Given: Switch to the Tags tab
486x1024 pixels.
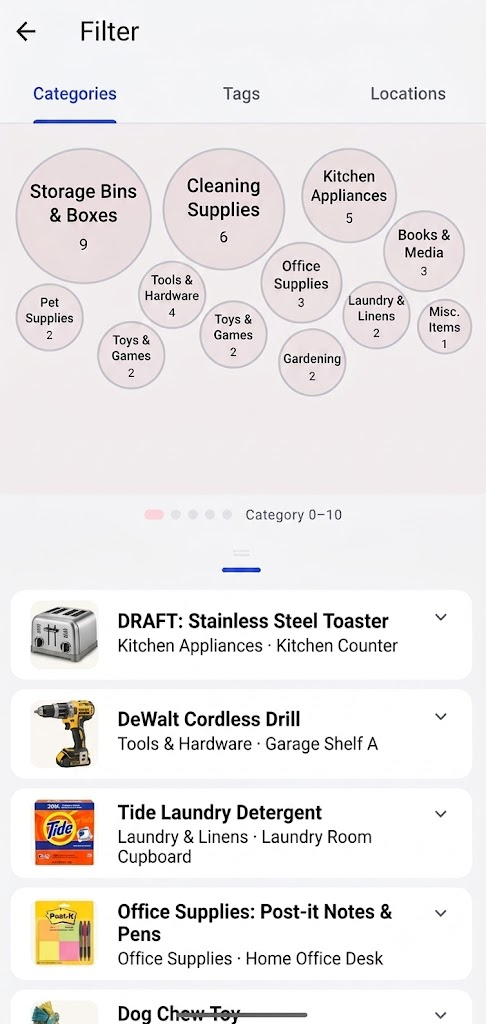Looking at the screenshot, I should (241, 94).
